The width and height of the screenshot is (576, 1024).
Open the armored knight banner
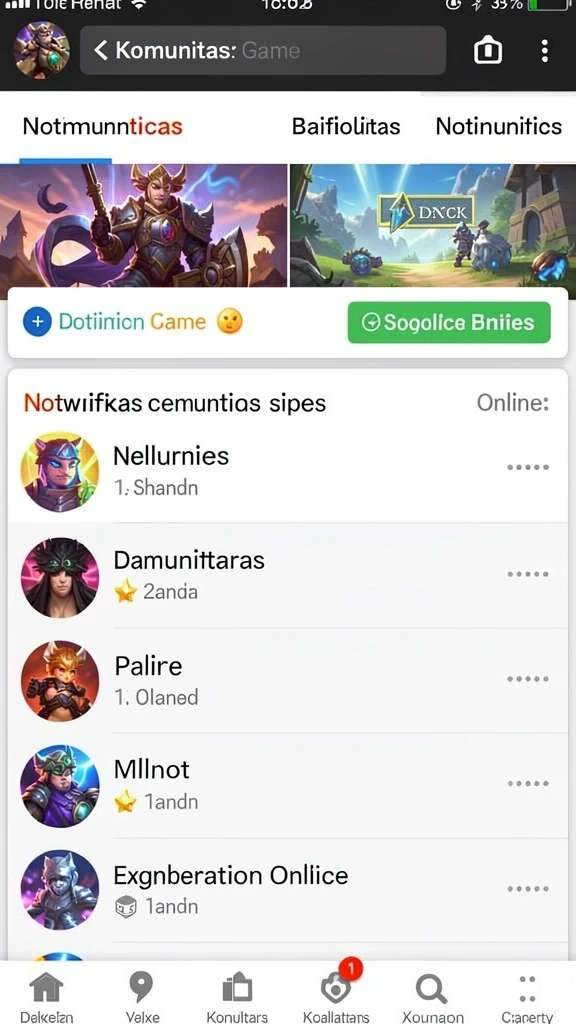(143, 225)
